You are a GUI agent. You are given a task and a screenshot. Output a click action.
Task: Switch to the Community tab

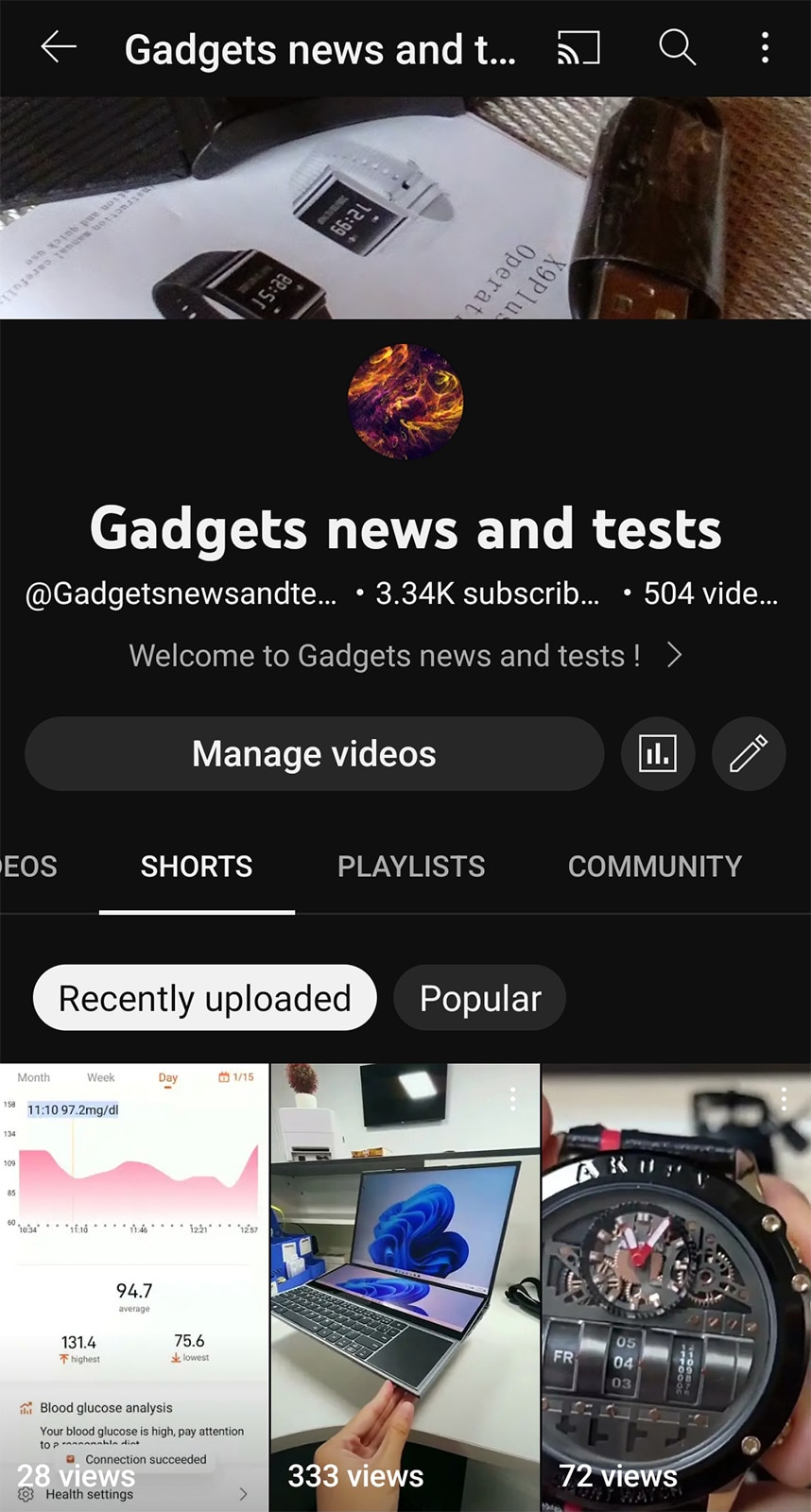pyautogui.click(x=654, y=867)
